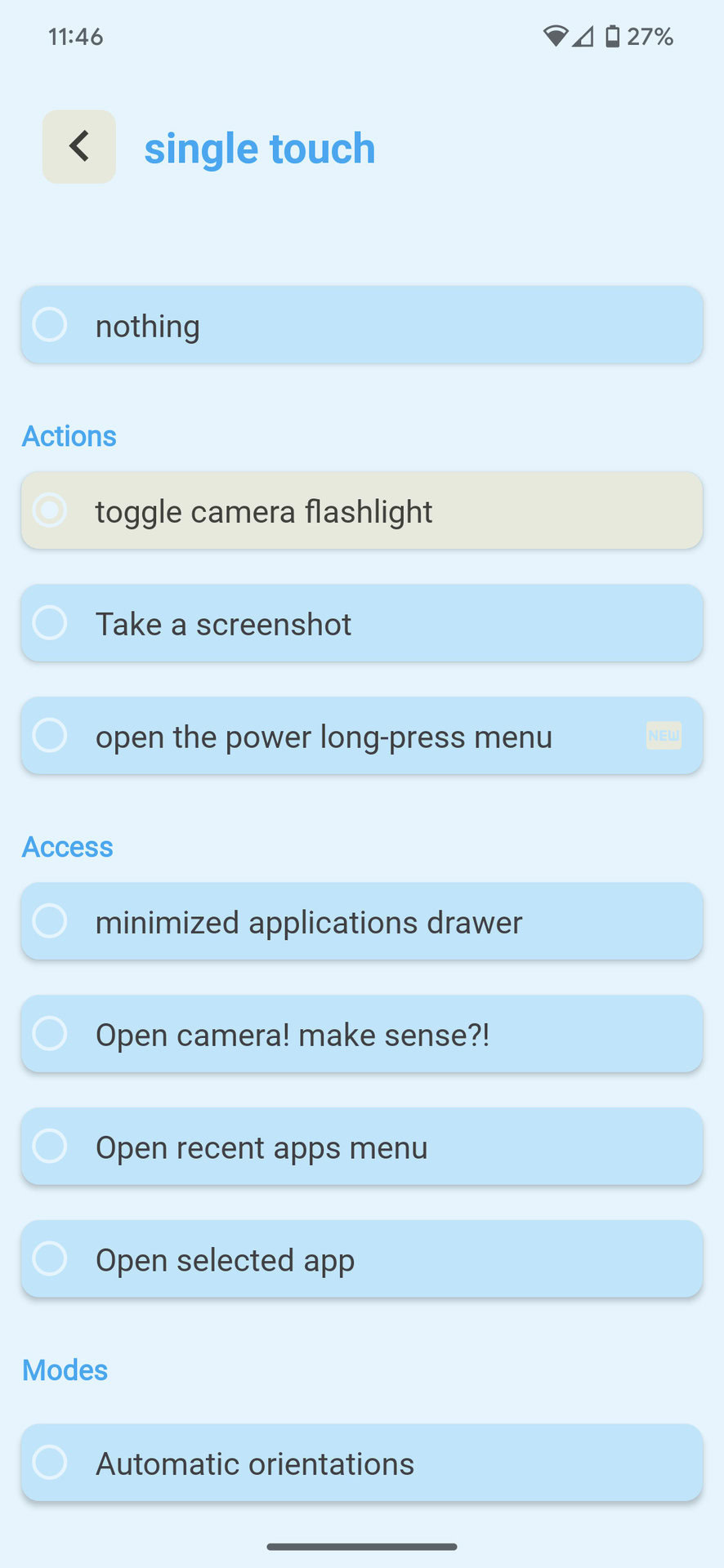
Task: Go back from single touch screen
Action: 79,147
